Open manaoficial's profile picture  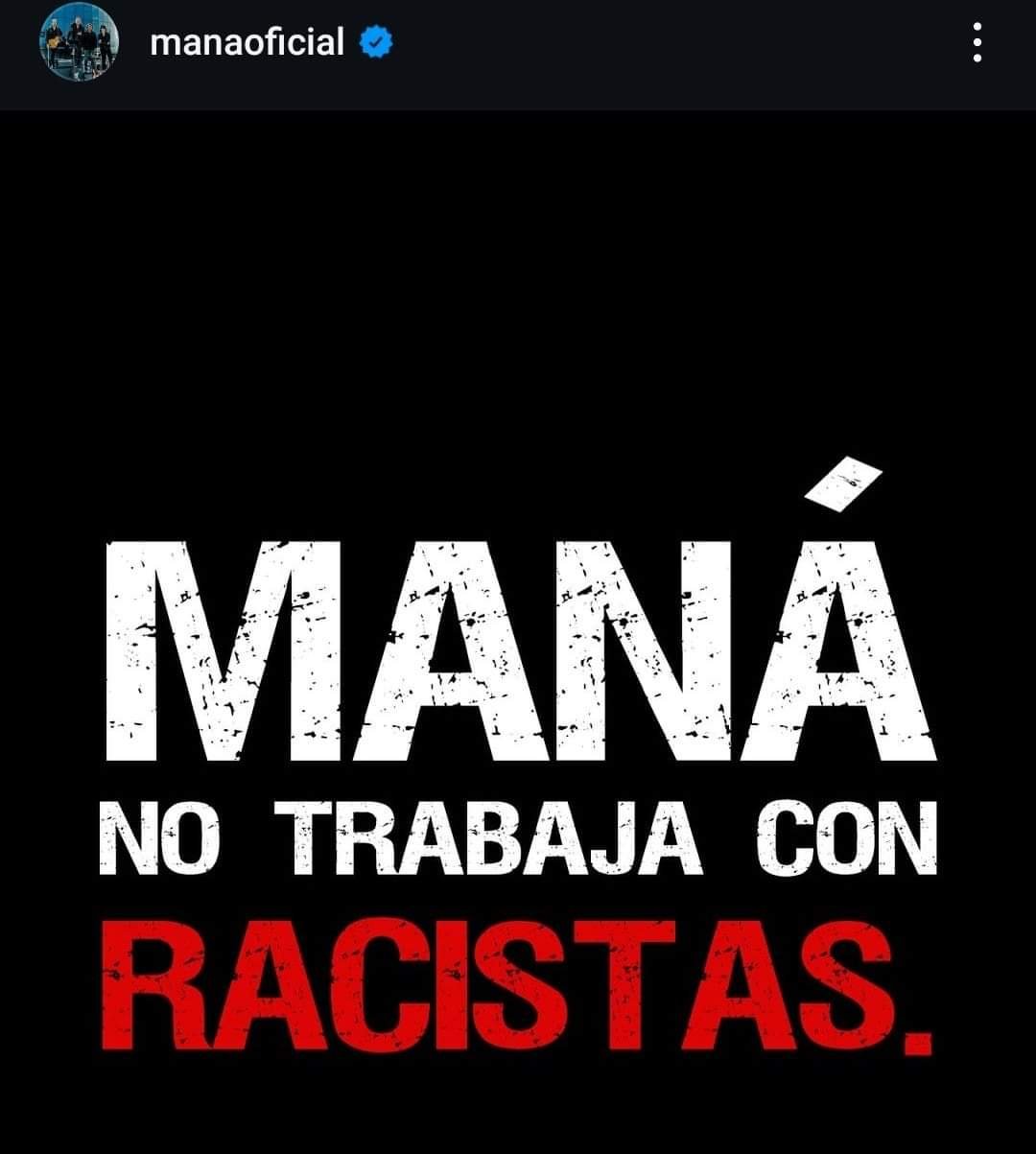[x=78, y=43]
